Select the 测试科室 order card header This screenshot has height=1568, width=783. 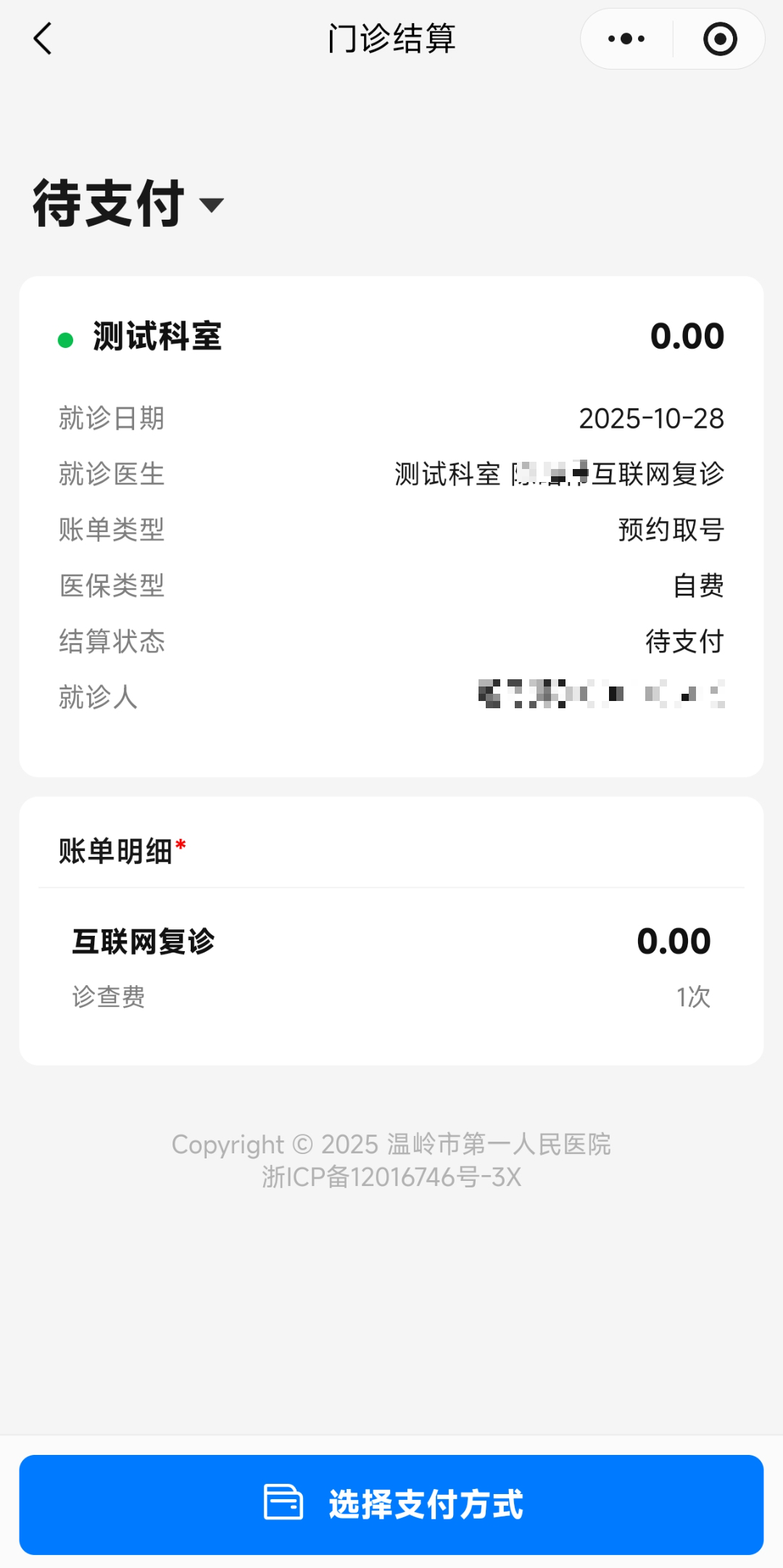coord(157,336)
